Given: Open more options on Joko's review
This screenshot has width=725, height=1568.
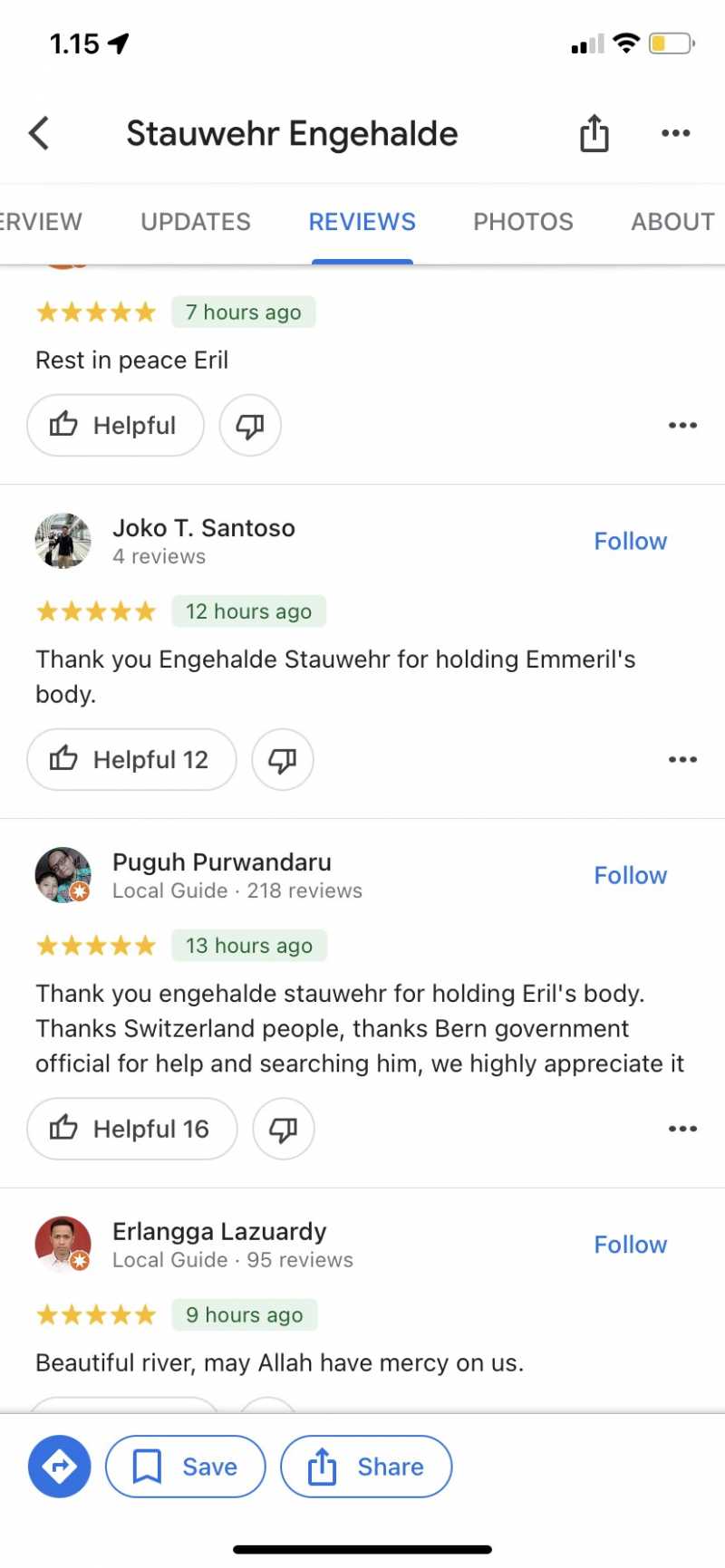Looking at the screenshot, I should pyautogui.click(x=681, y=759).
